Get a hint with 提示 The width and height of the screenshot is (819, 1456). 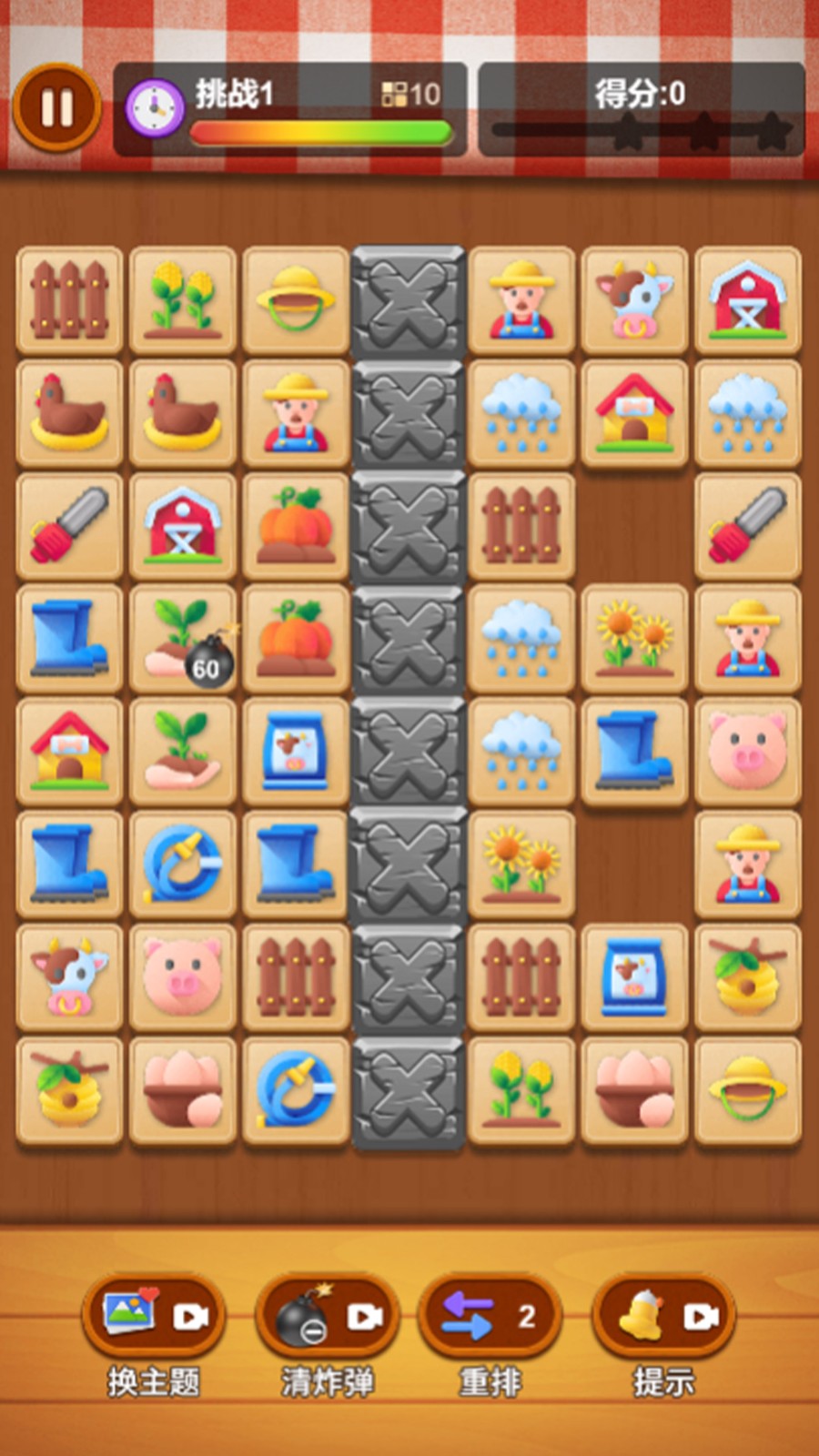[x=663, y=1316]
